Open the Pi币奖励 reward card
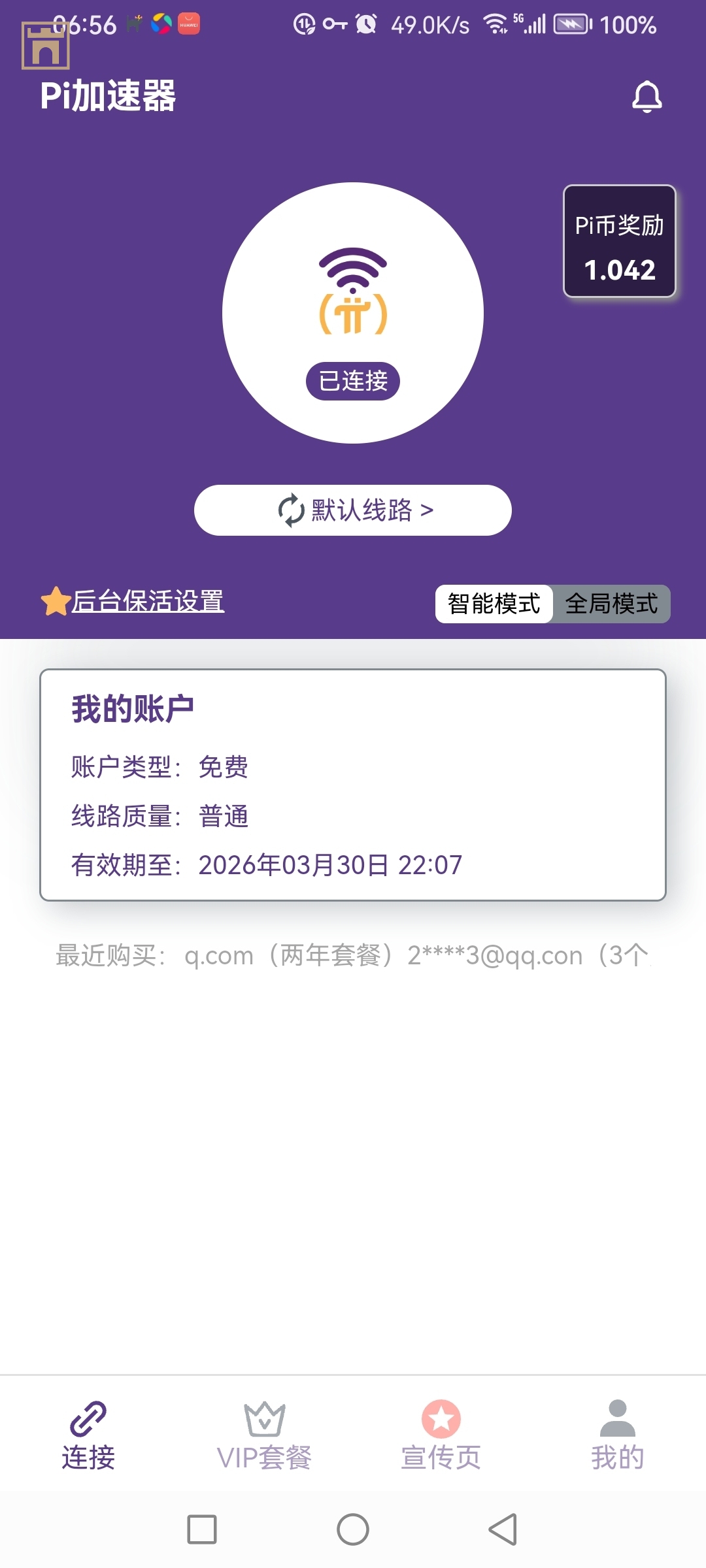The image size is (706, 1568). click(x=619, y=242)
